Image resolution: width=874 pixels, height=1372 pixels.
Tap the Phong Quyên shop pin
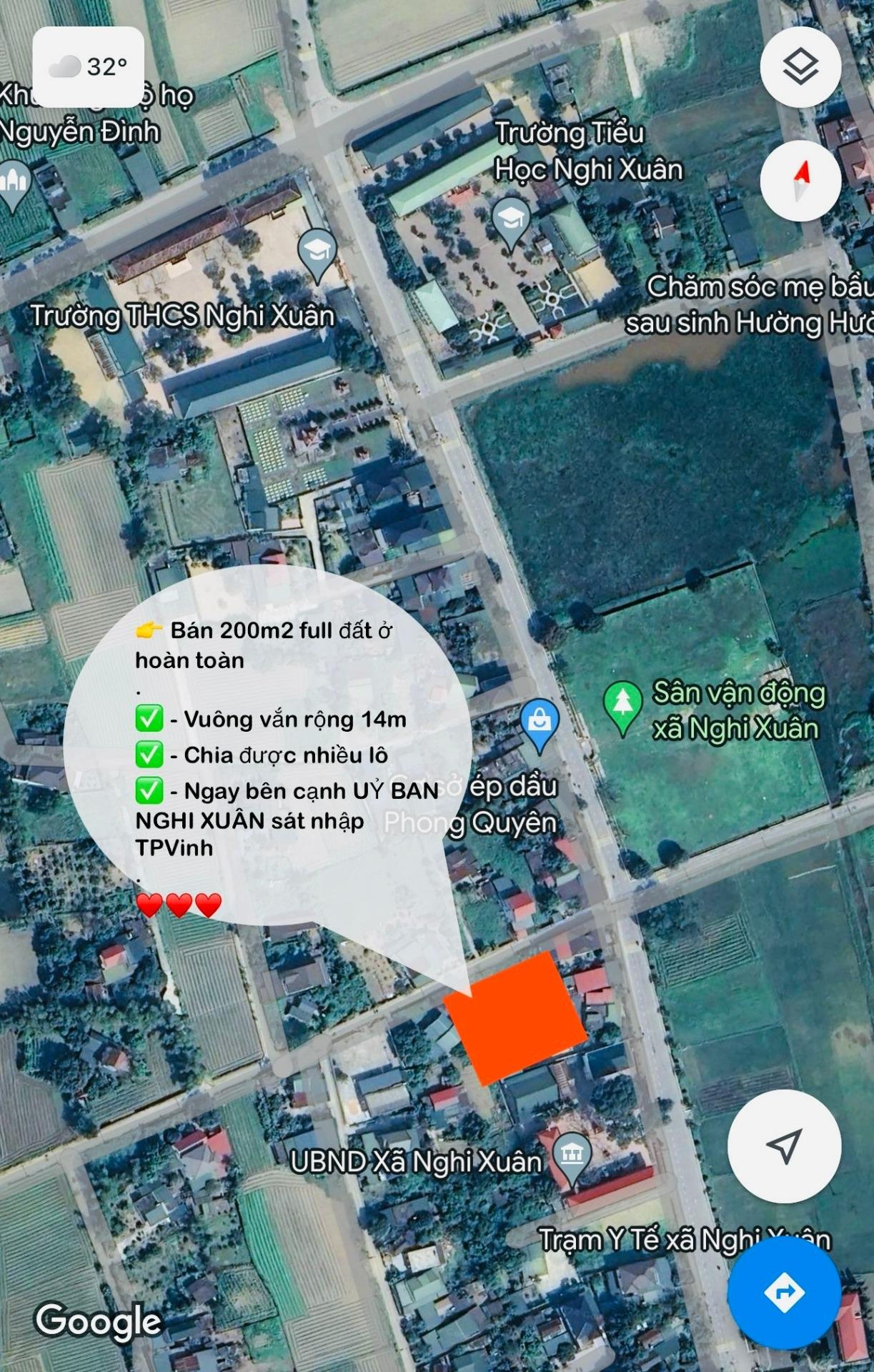tap(540, 722)
